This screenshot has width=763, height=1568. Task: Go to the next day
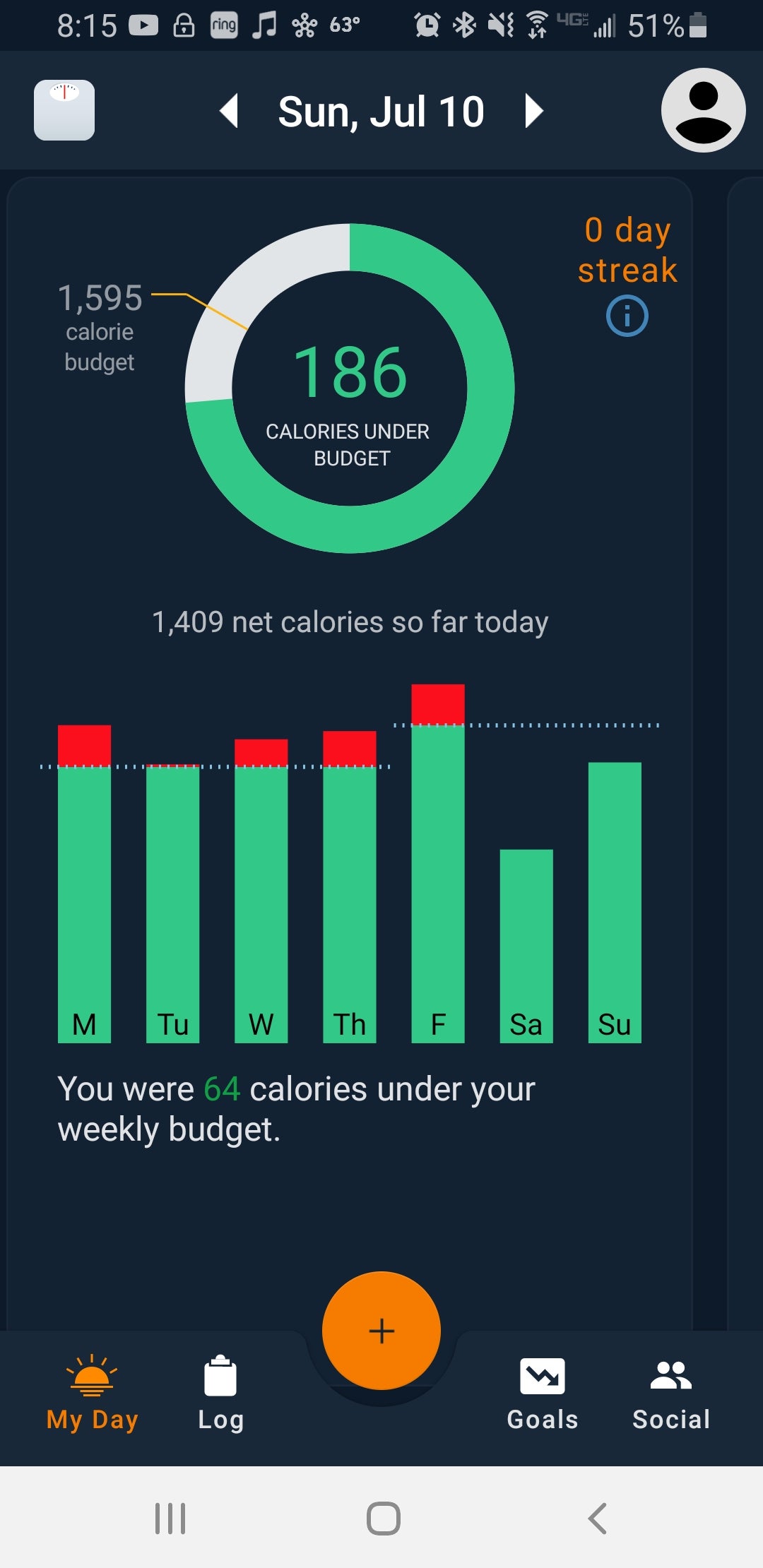coord(534,112)
